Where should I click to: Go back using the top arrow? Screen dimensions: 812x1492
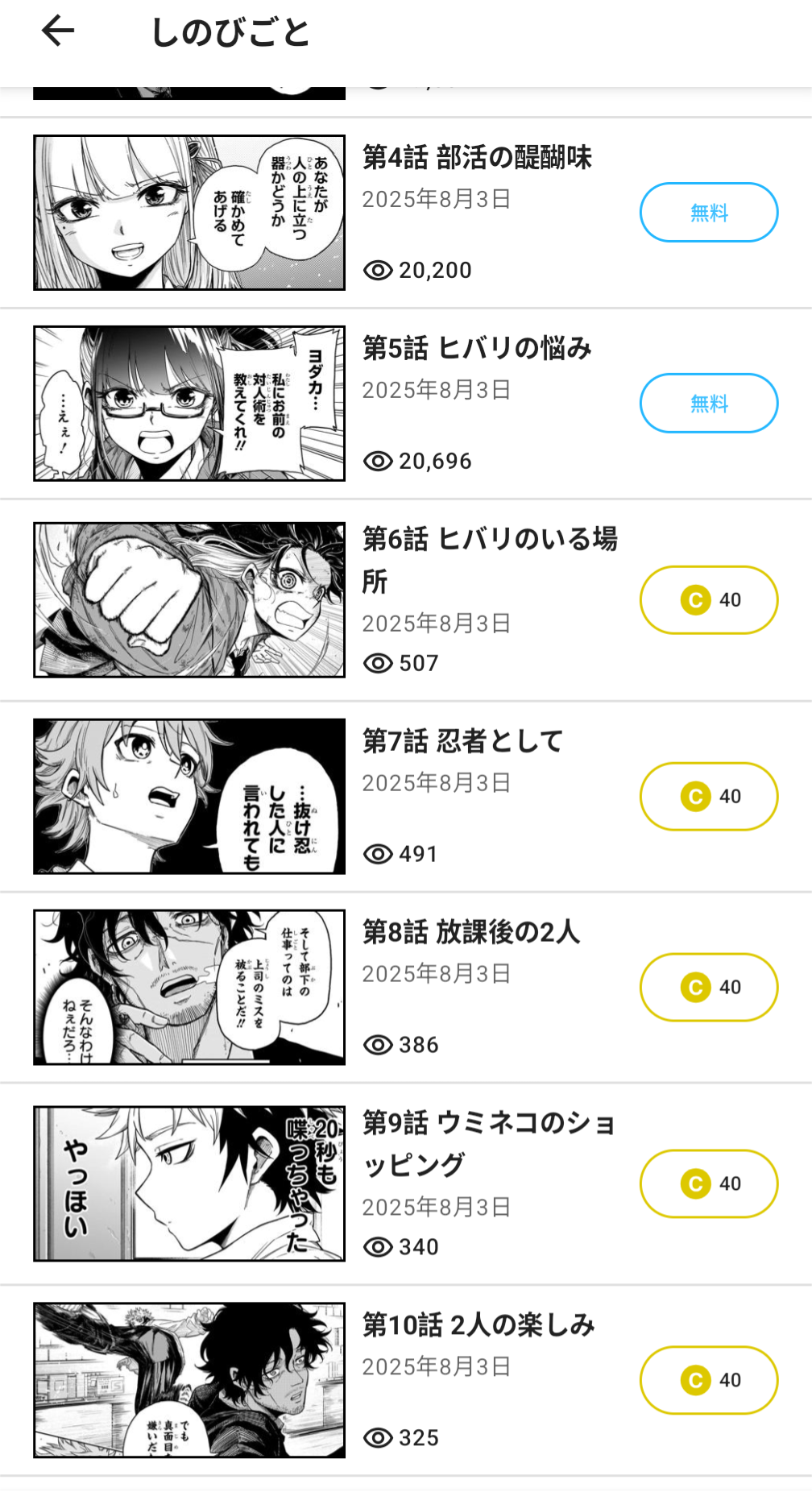point(58,32)
